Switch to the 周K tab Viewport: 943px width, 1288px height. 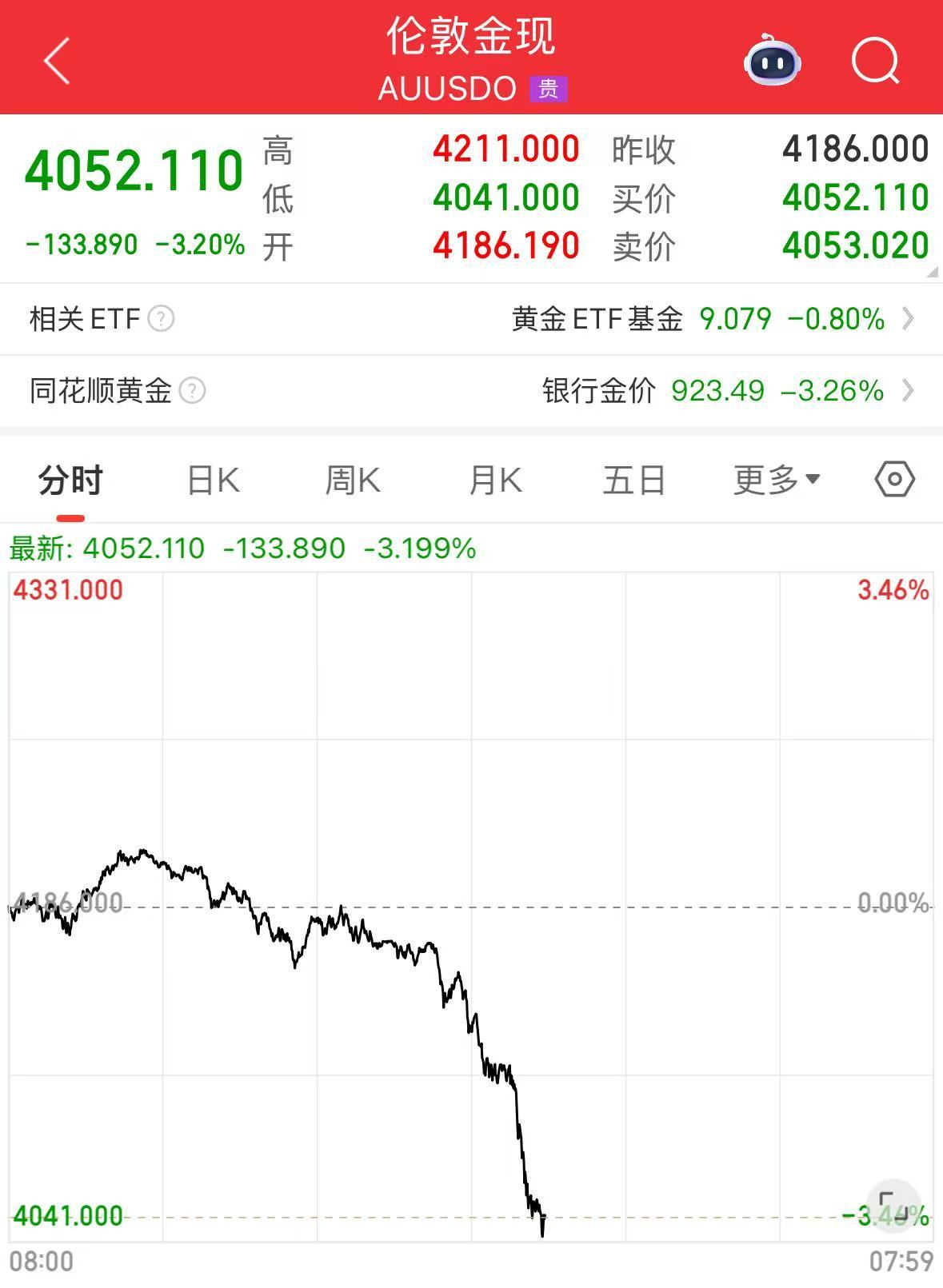(353, 478)
